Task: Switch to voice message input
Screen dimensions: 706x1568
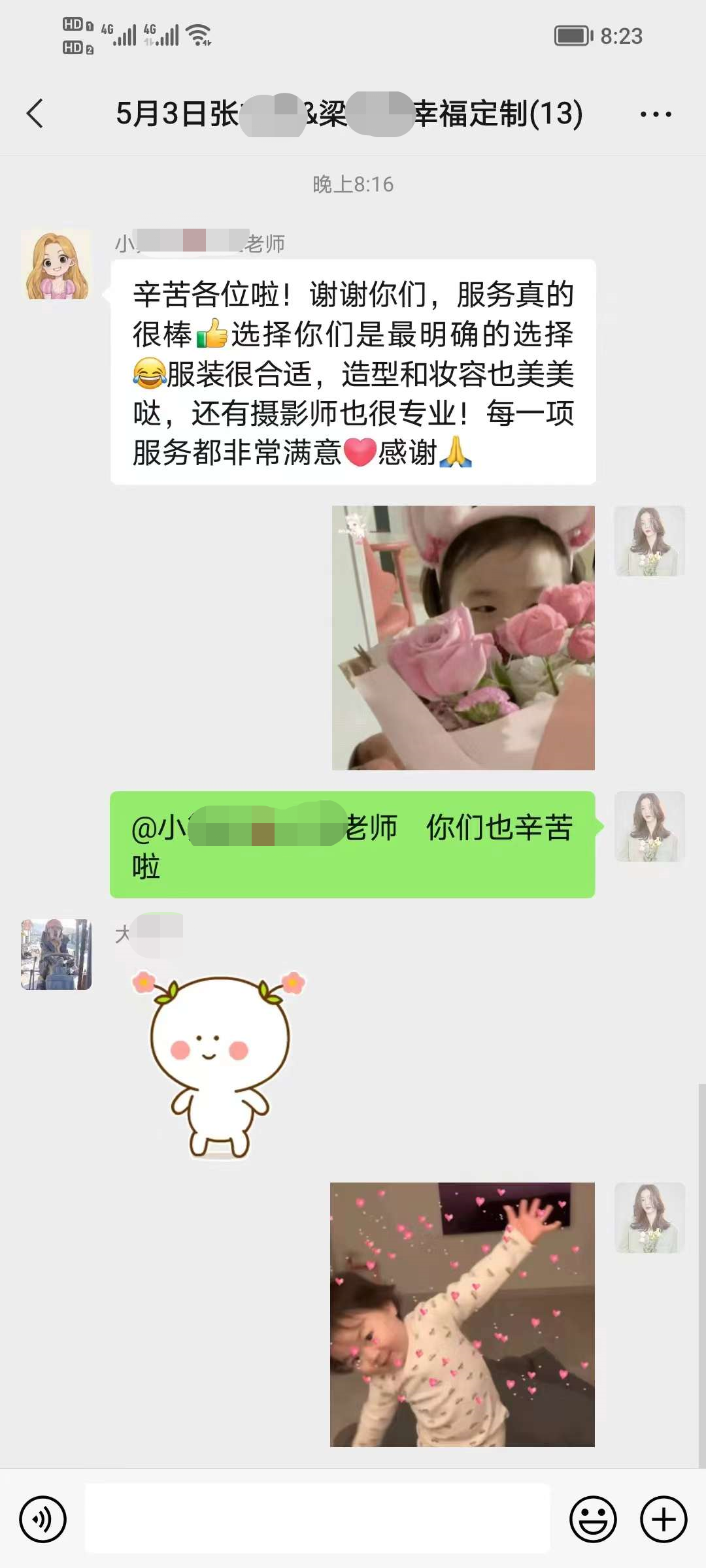Action: point(43,1518)
